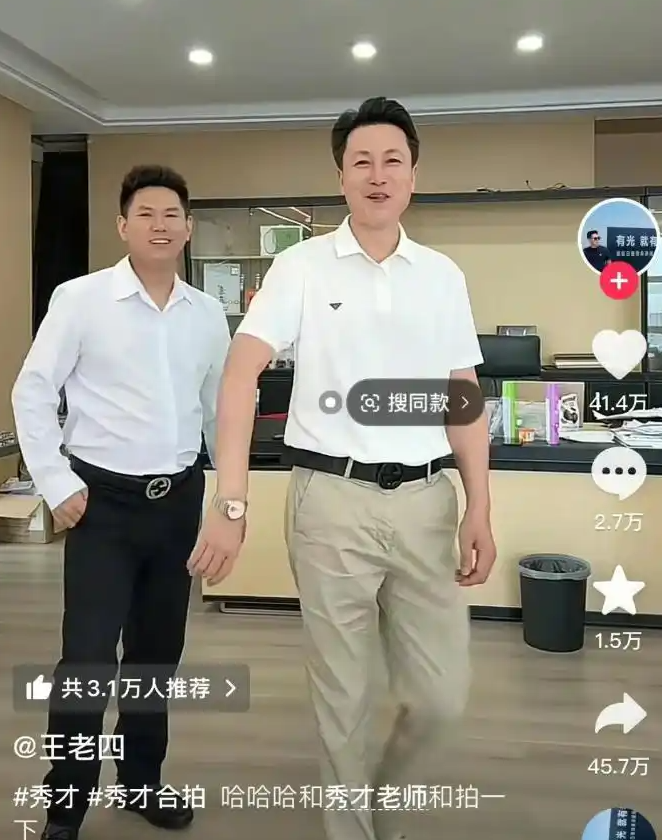662x840 pixels.
Task: Open @王老四 profile from the username
Action: coord(69,746)
